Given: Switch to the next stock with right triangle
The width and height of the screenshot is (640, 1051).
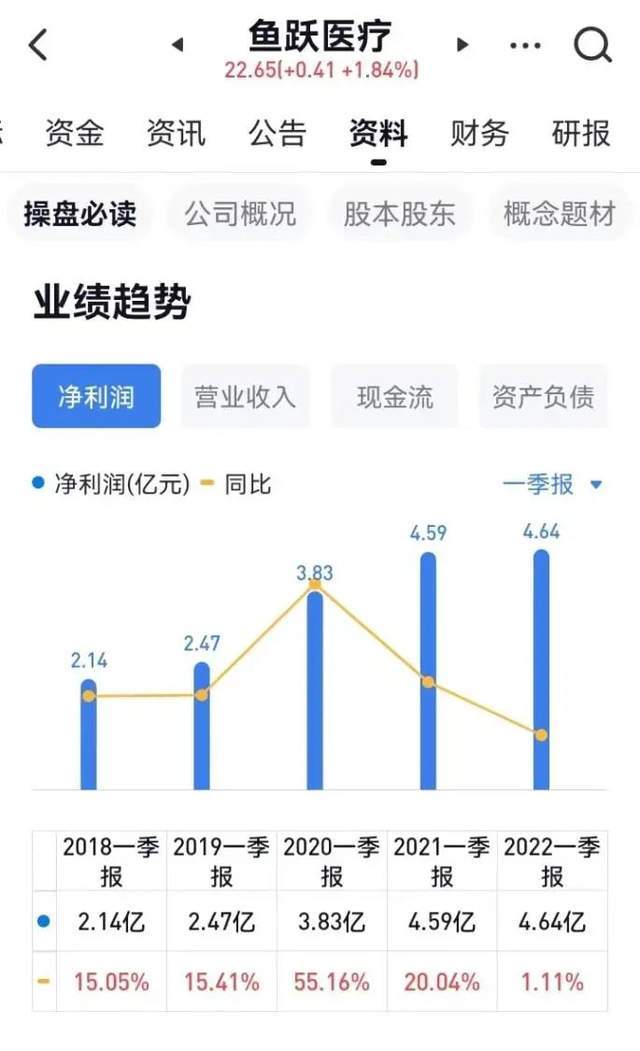Looking at the screenshot, I should pos(462,45).
